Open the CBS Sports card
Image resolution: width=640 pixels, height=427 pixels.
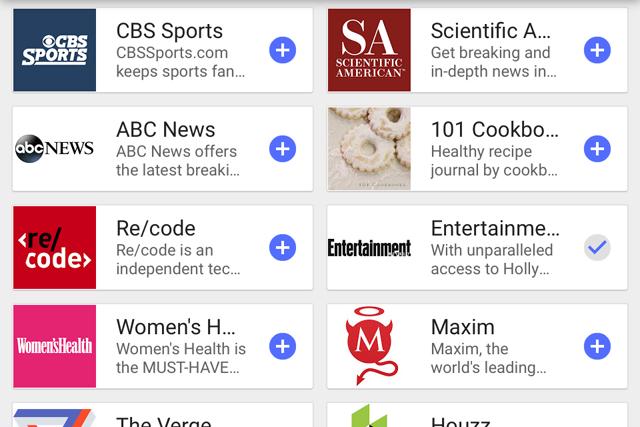pyautogui.click(x=180, y=50)
